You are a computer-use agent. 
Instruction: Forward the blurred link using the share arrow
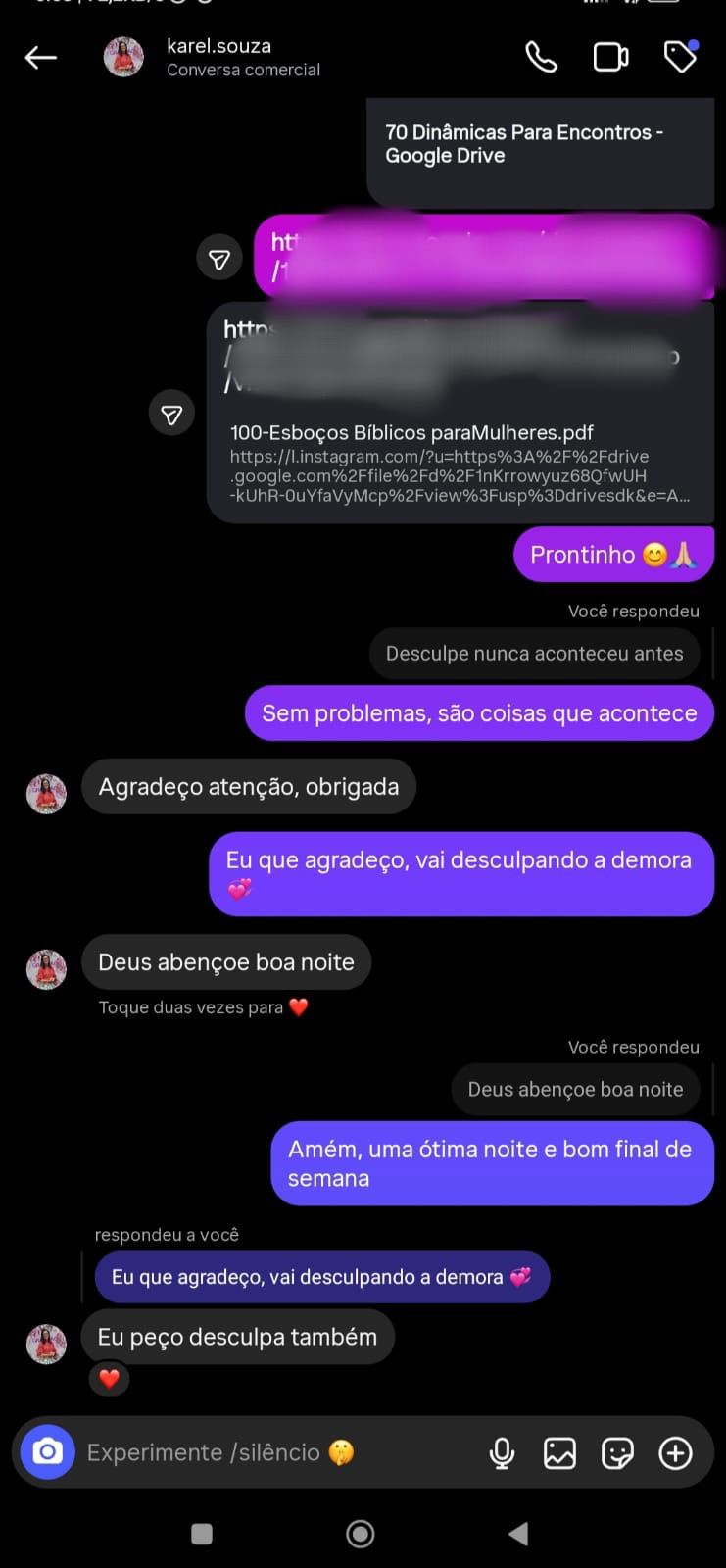coord(219,257)
